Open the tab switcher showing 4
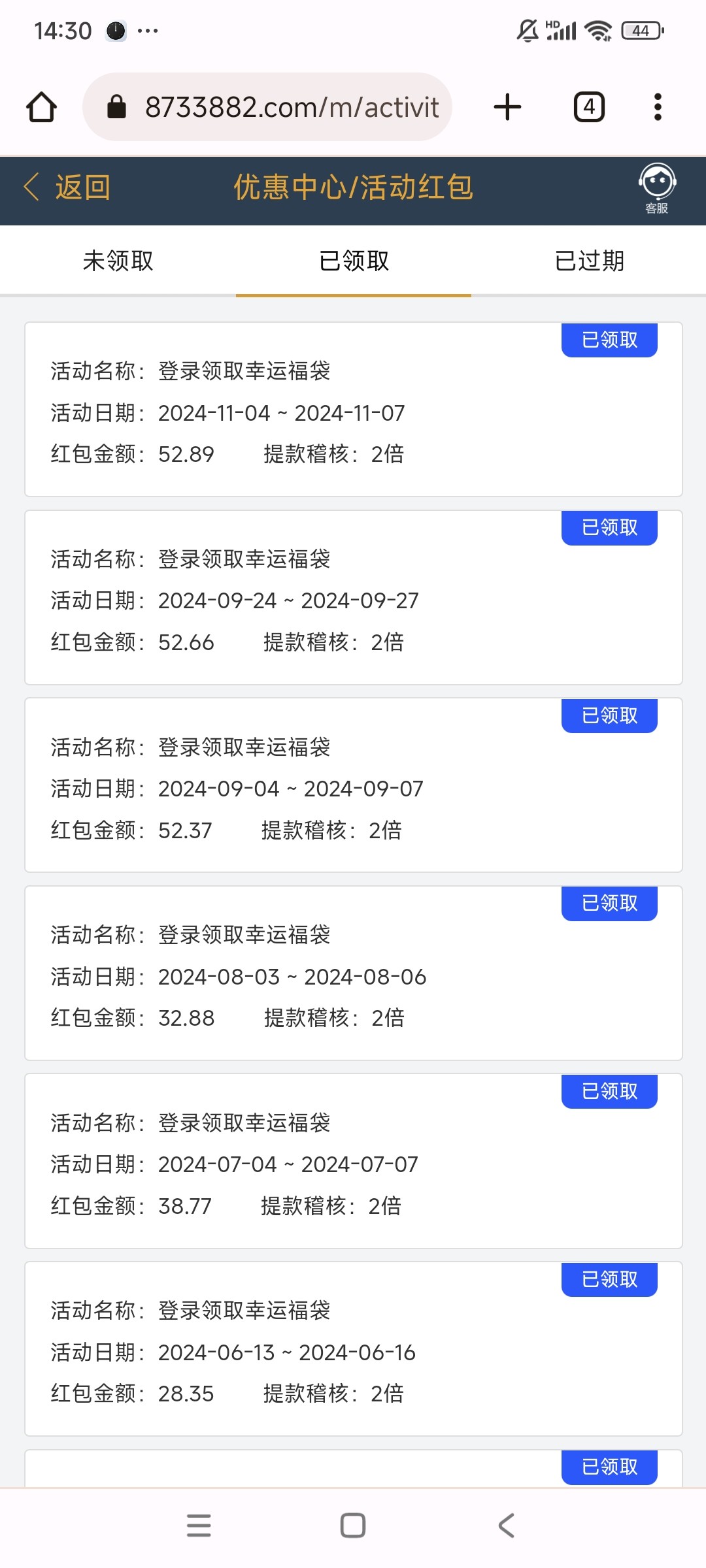706x1568 pixels. [x=589, y=107]
